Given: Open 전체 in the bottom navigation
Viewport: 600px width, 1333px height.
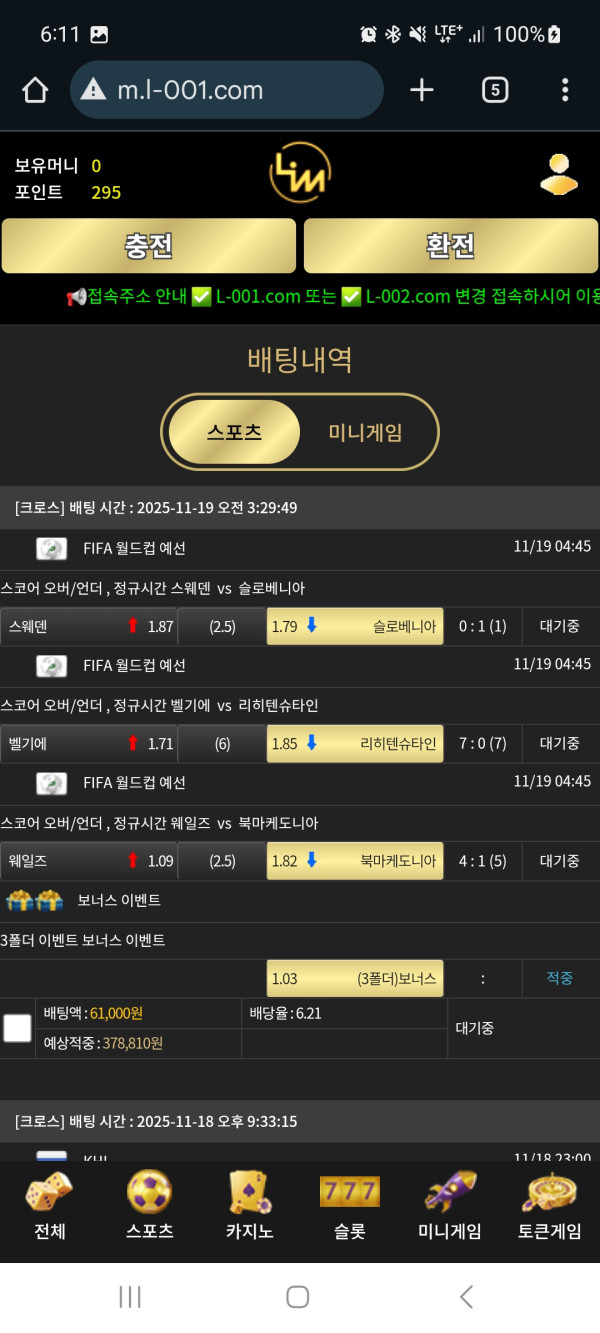Looking at the screenshot, I should [x=49, y=1206].
